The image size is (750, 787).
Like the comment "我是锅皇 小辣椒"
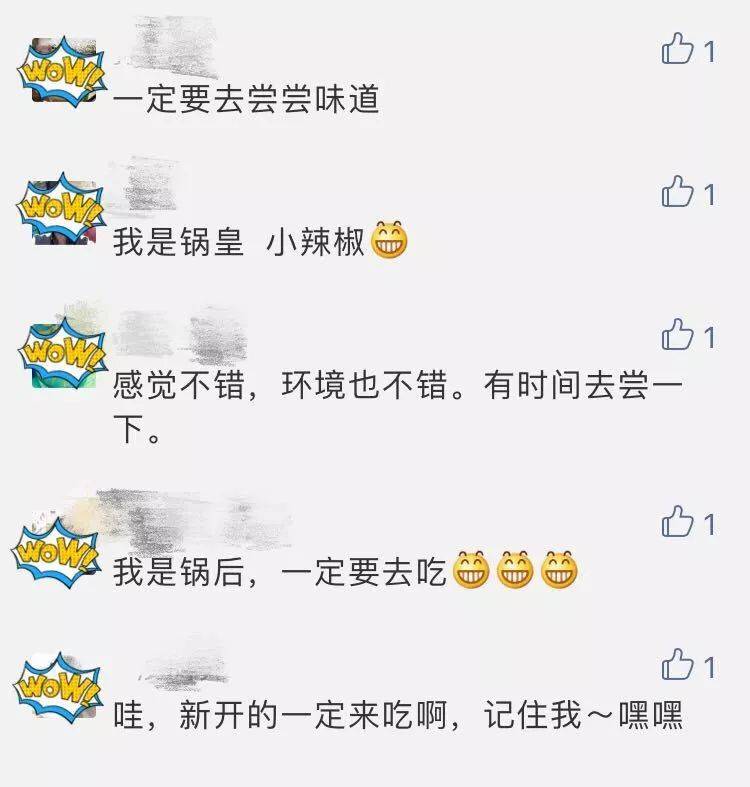(679, 191)
